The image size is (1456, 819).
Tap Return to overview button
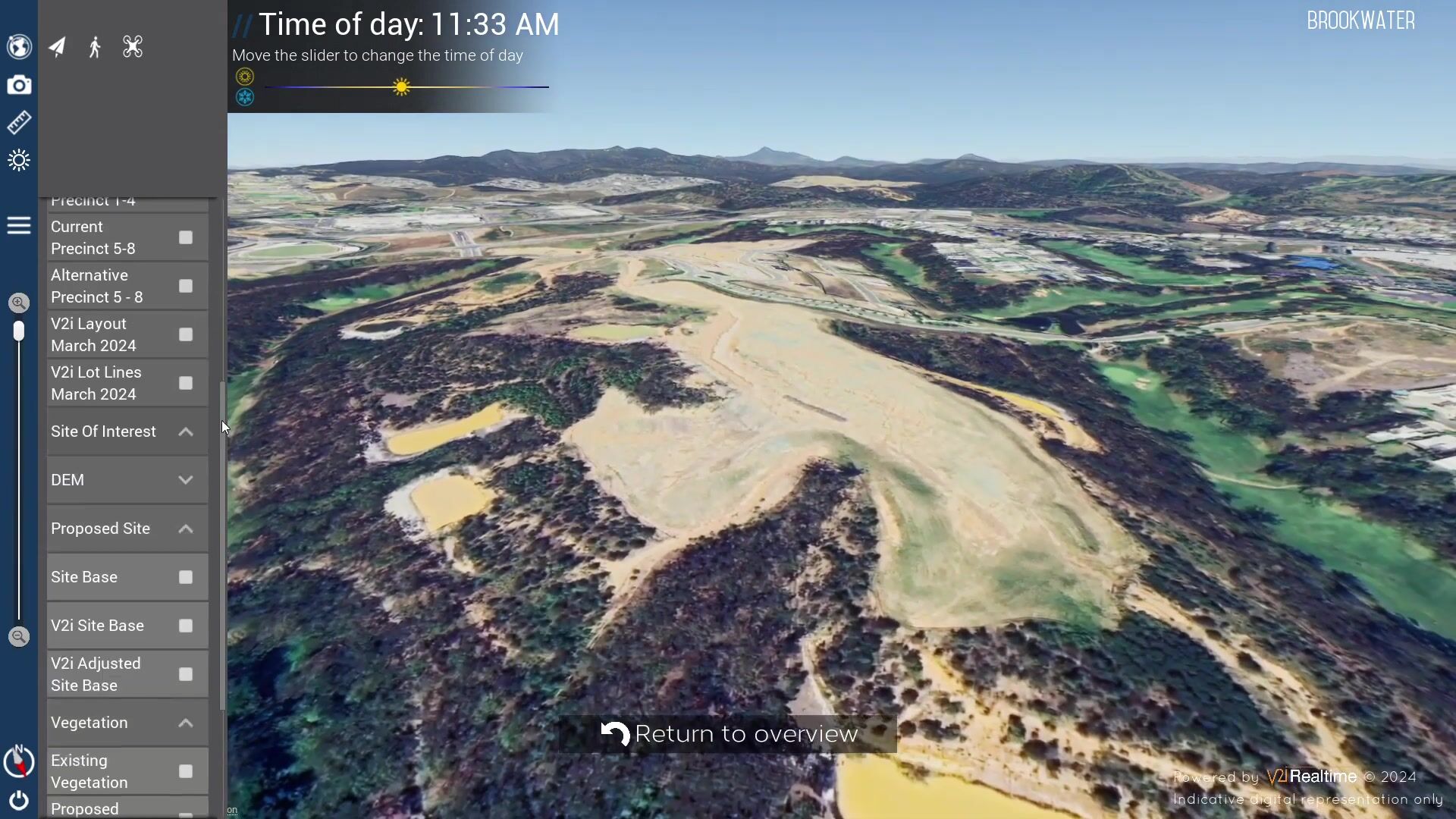pyautogui.click(x=728, y=734)
